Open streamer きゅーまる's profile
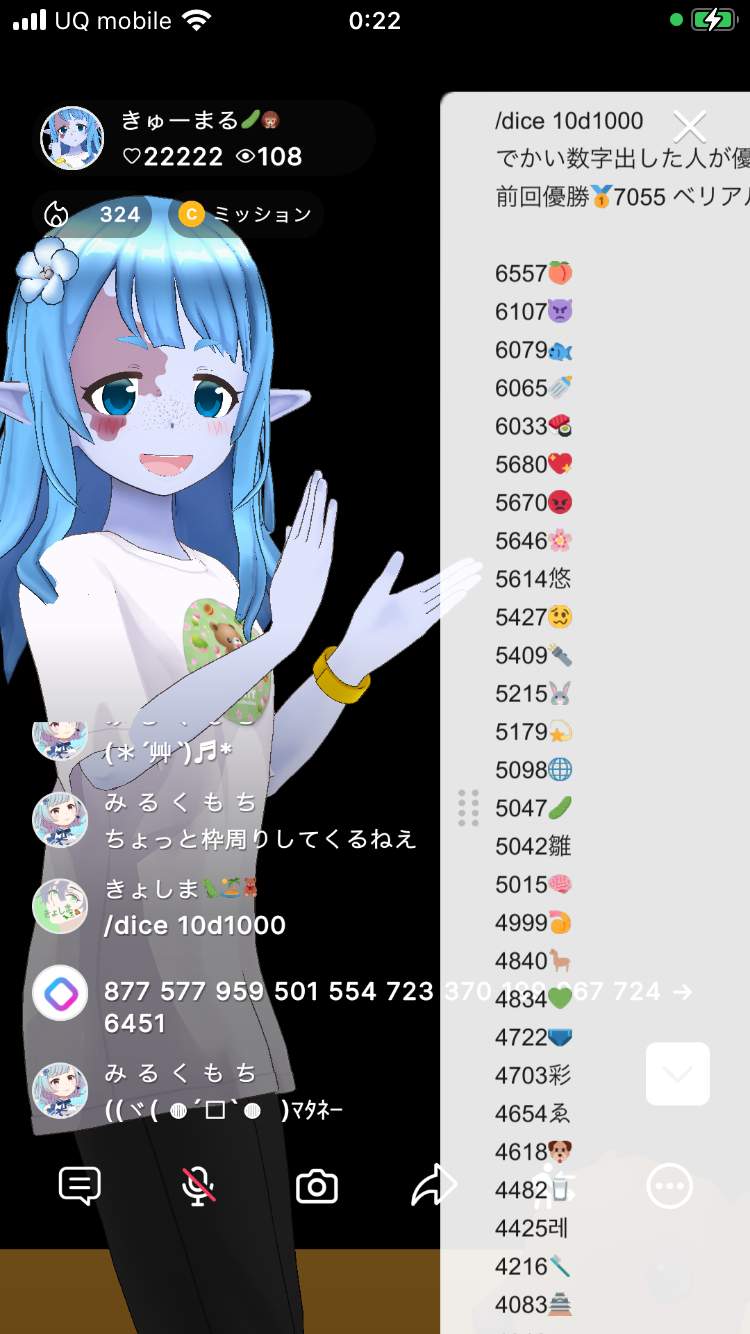 [72, 139]
